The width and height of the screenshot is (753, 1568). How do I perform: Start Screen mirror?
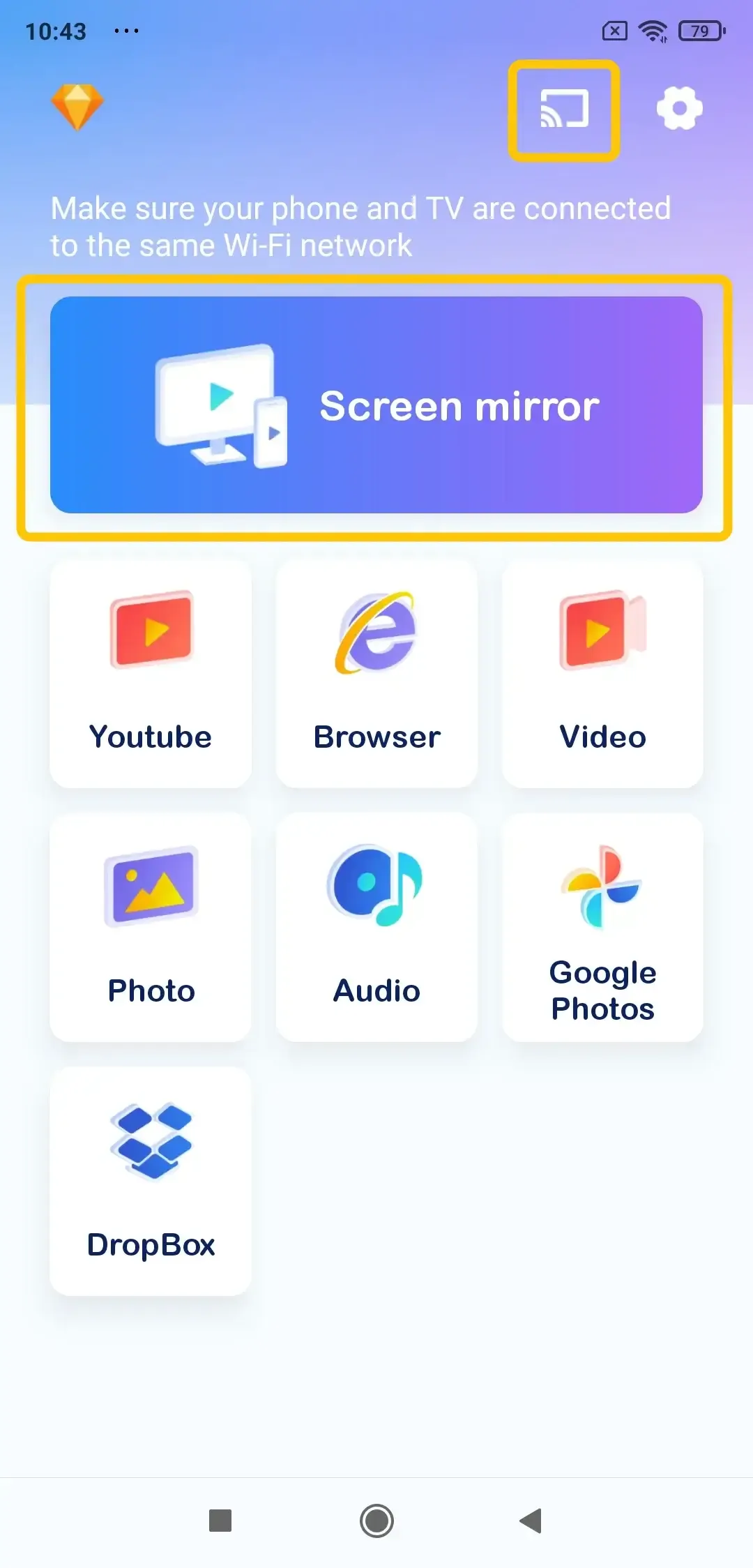point(376,405)
